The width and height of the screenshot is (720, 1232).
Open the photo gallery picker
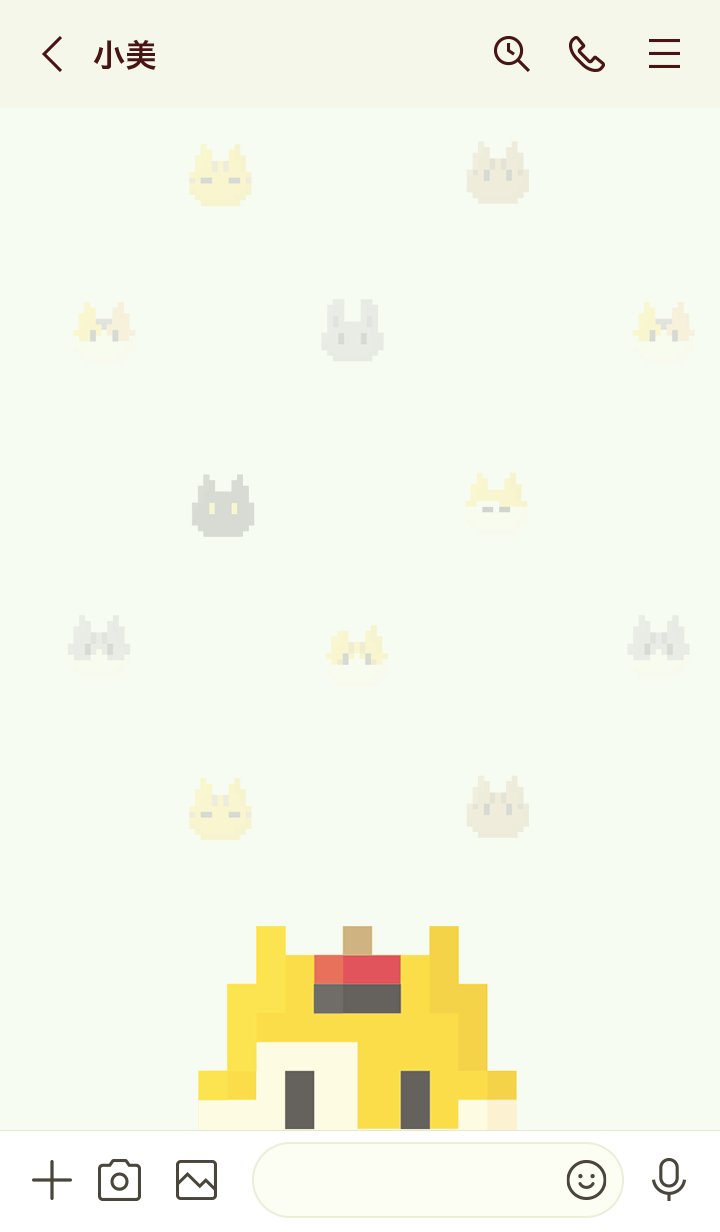197,1180
